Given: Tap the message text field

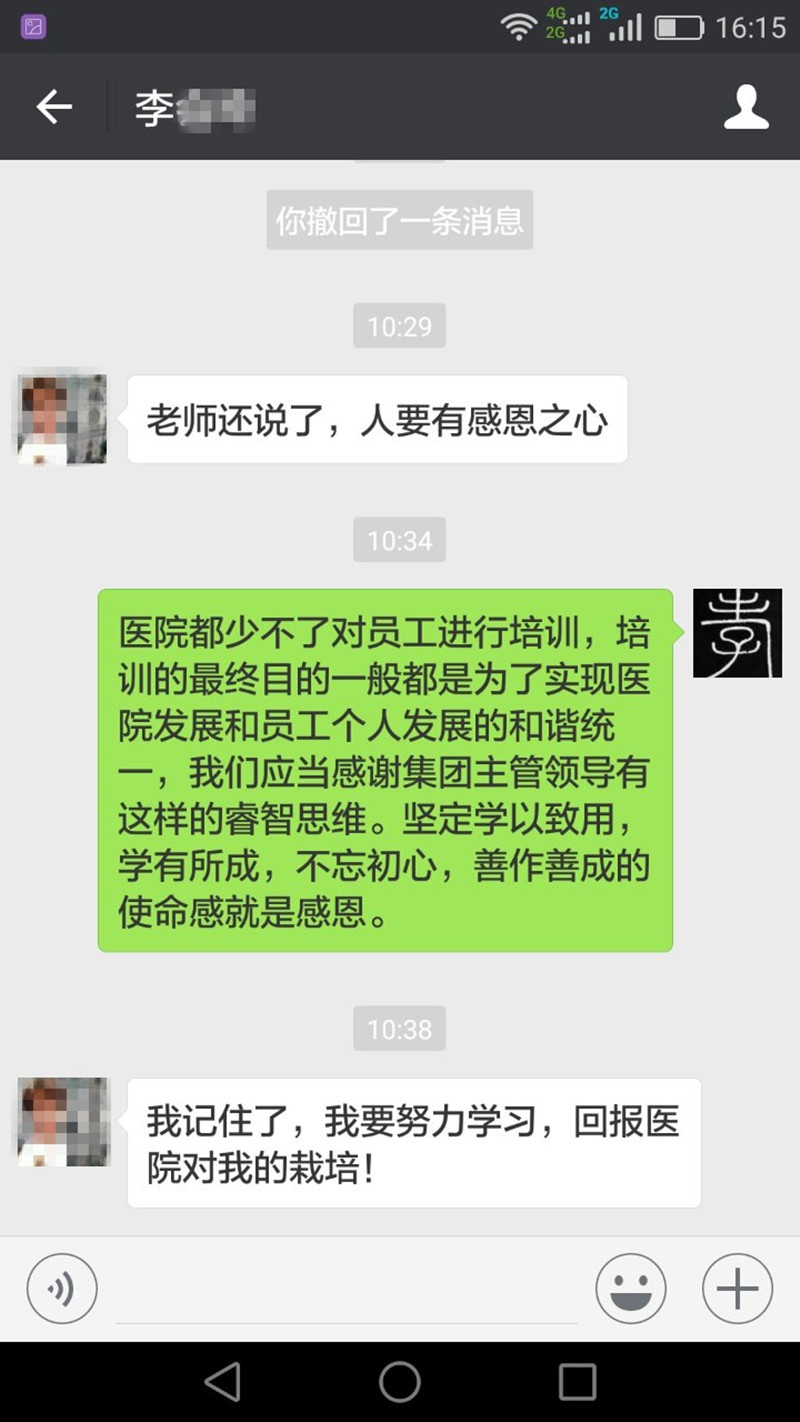Looking at the screenshot, I should click(x=345, y=1290).
